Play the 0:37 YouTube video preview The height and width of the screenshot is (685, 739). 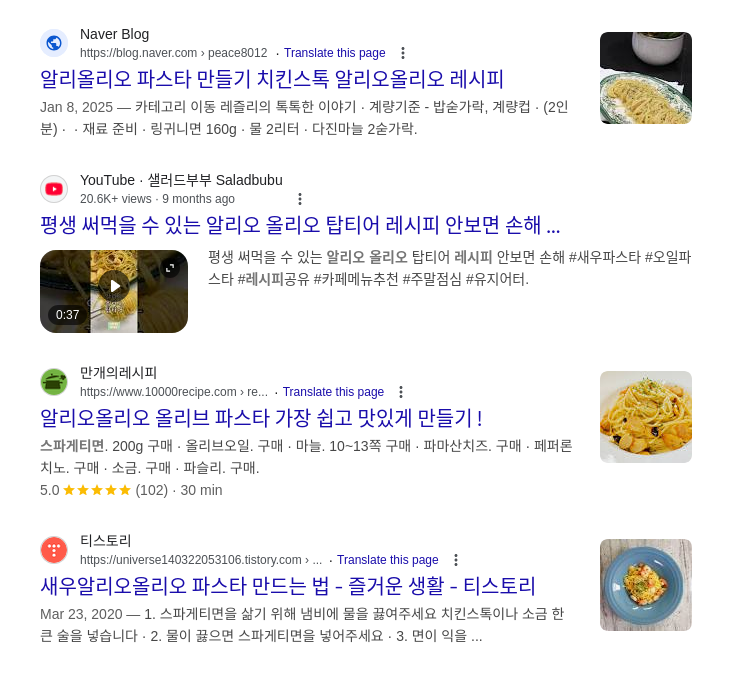pos(114,287)
